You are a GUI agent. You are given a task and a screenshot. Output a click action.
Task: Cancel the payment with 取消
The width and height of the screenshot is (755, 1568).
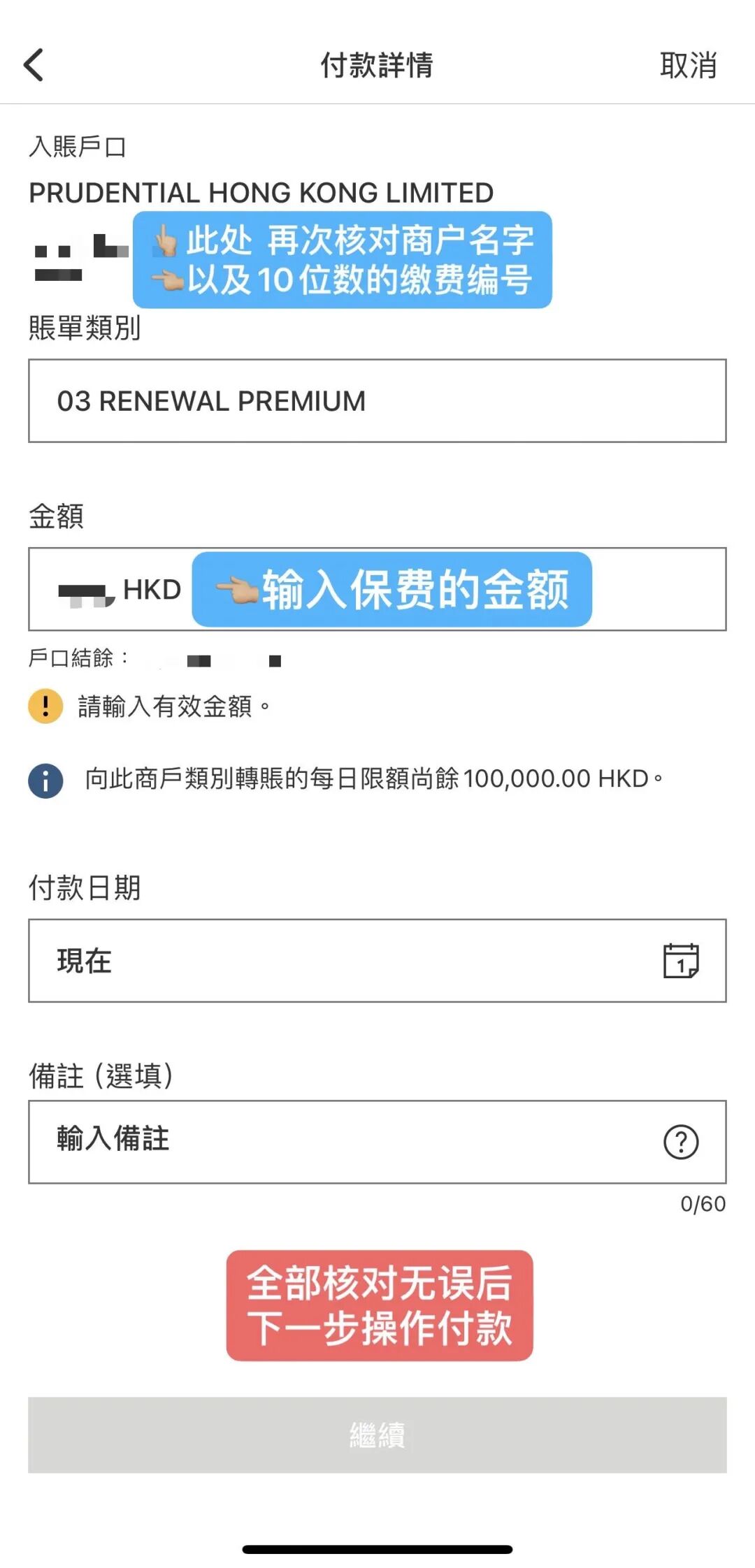coord(688,65)
